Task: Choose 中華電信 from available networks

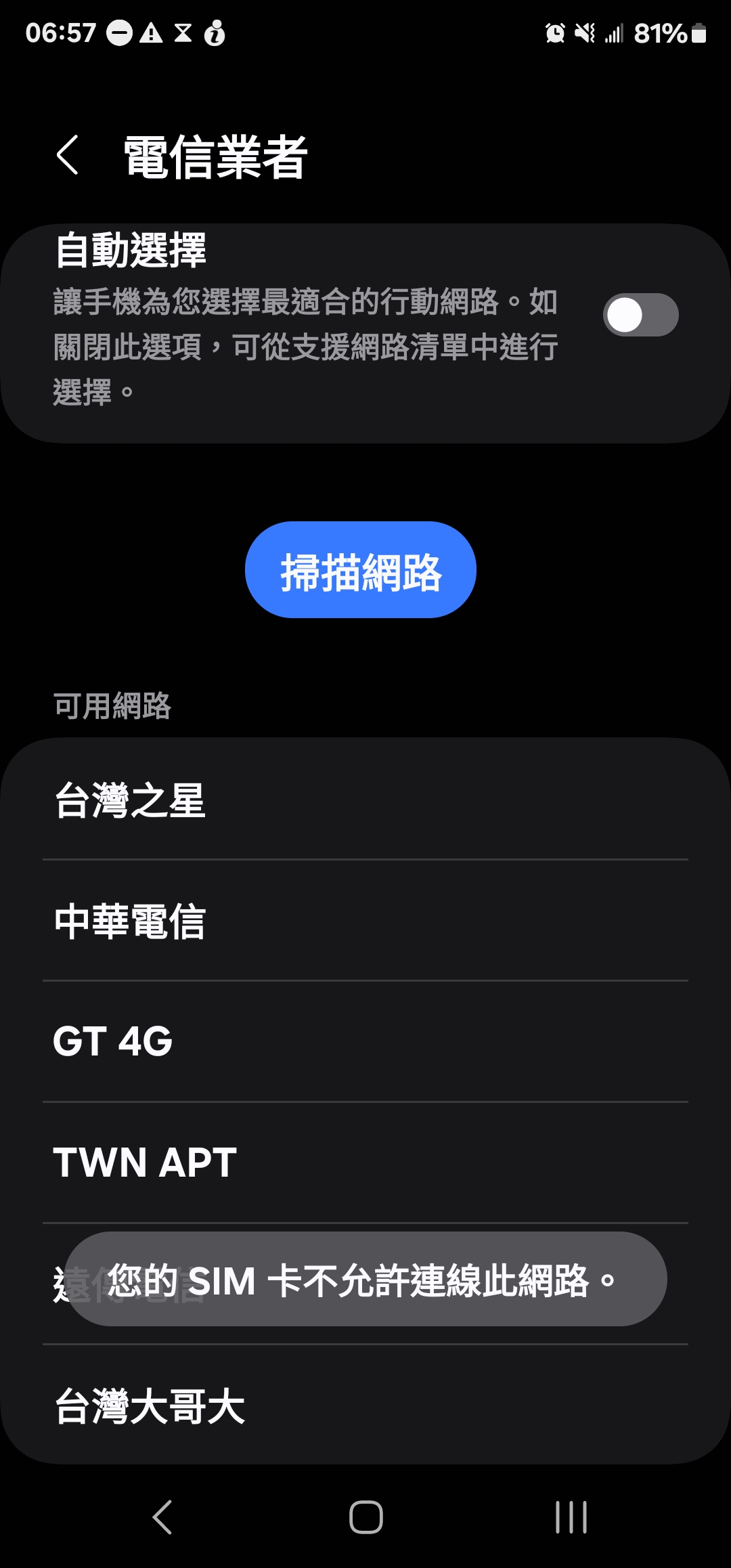Action: 365,921
